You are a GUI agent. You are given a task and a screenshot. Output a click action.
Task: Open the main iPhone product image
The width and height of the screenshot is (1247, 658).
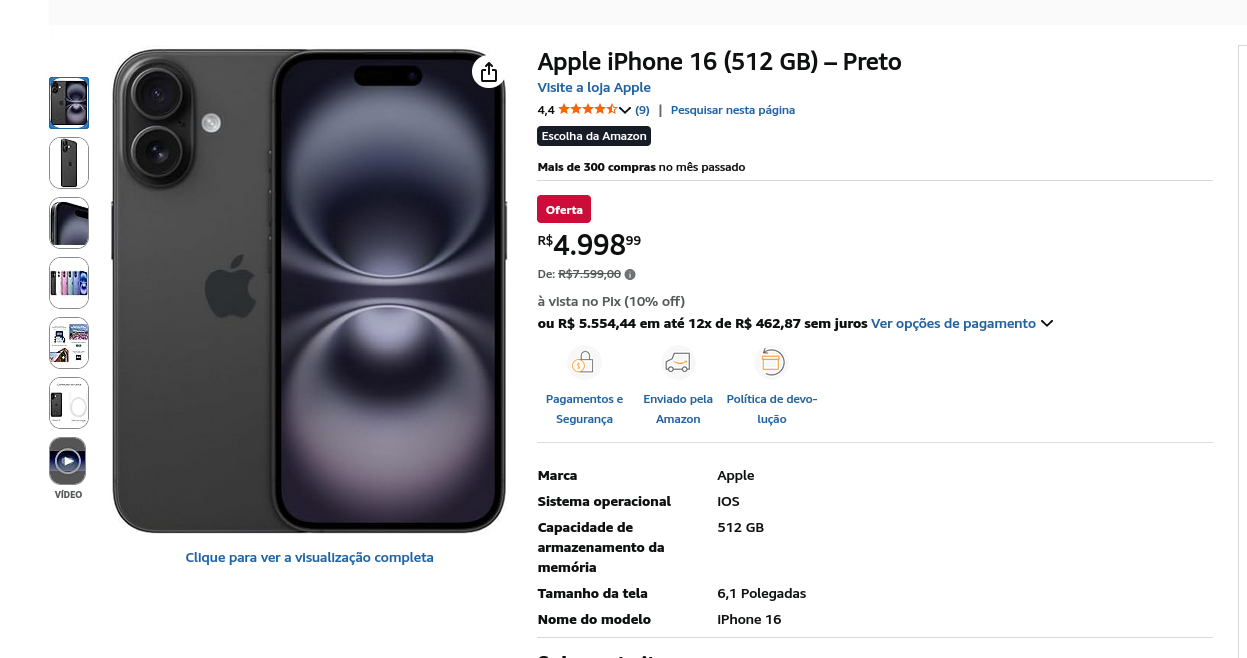pos(309,290)
